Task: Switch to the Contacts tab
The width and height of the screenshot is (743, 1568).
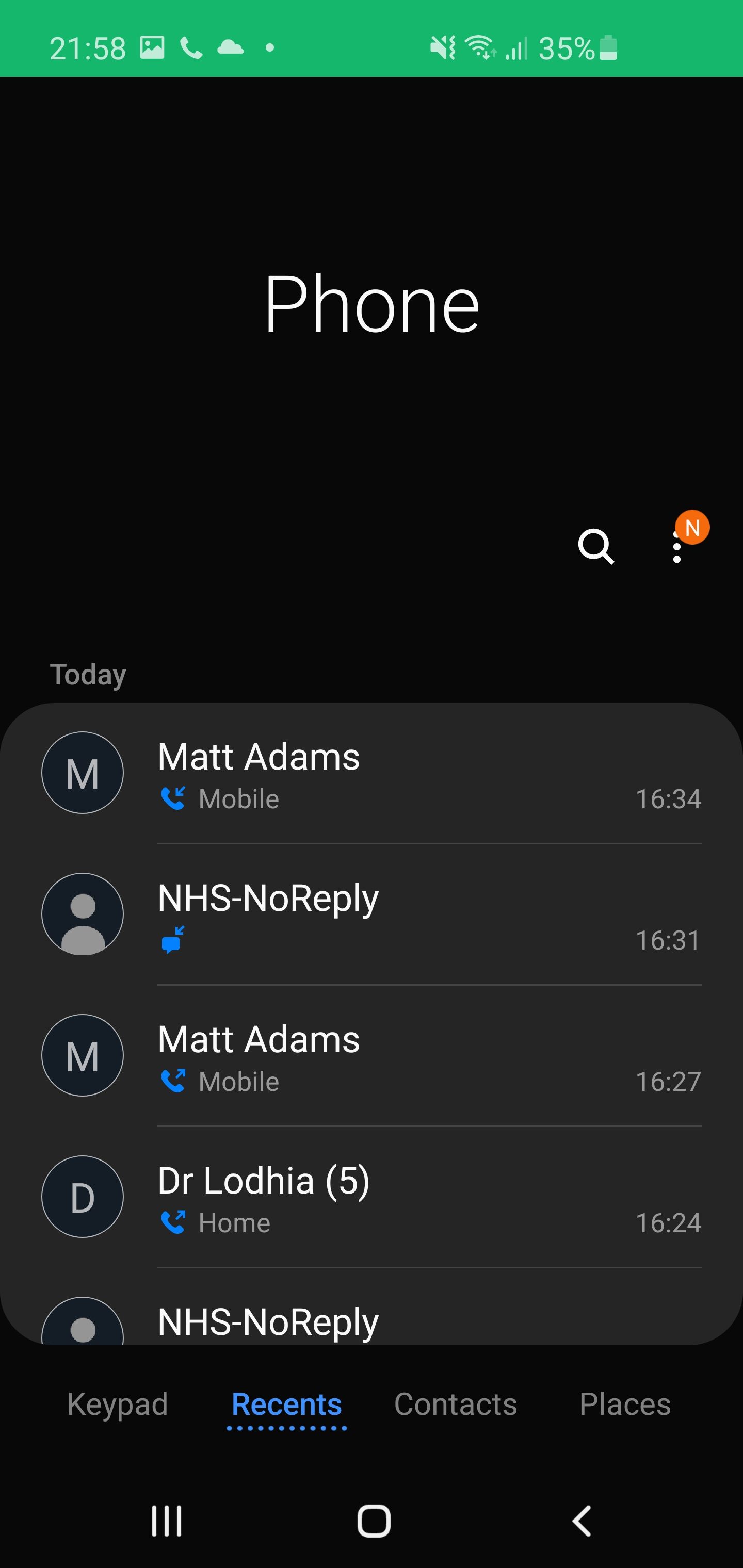Action: [455, 1405]
